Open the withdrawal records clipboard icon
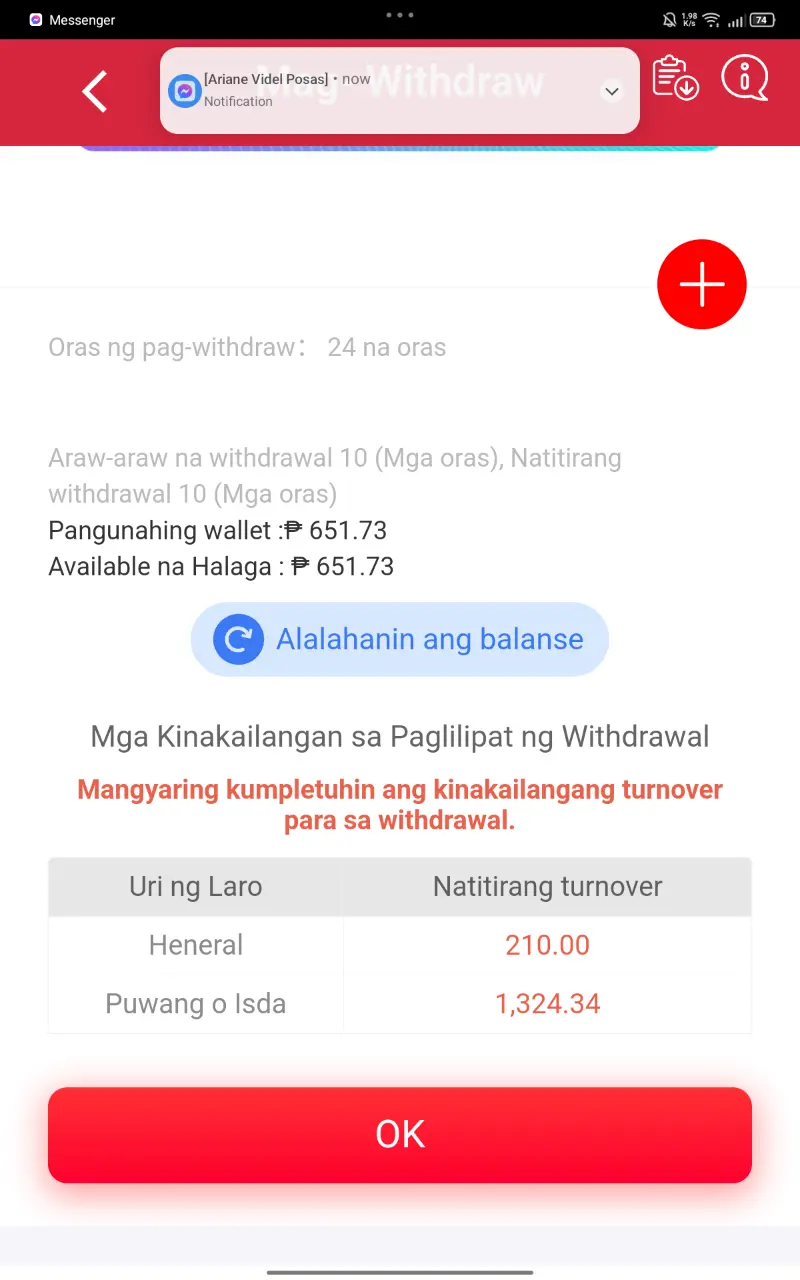800x1280 pixels. [x=675, y=78]
